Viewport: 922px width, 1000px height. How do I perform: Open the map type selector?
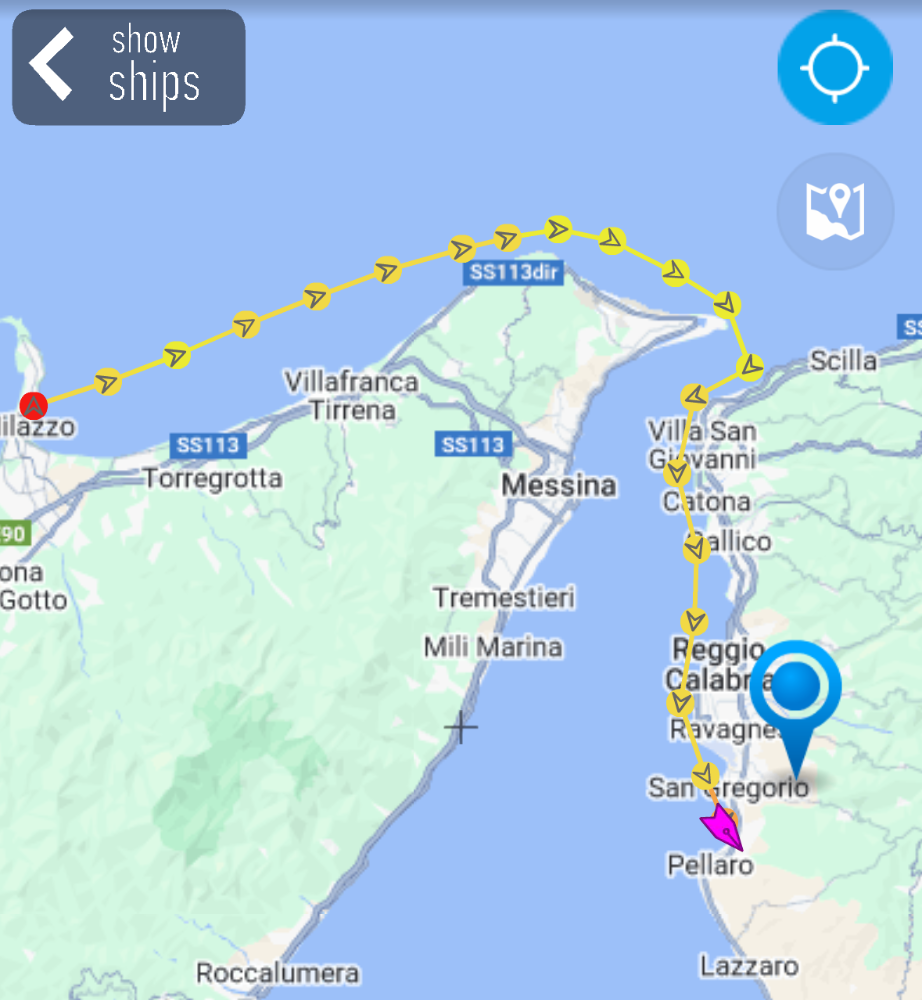click(834, 211)
